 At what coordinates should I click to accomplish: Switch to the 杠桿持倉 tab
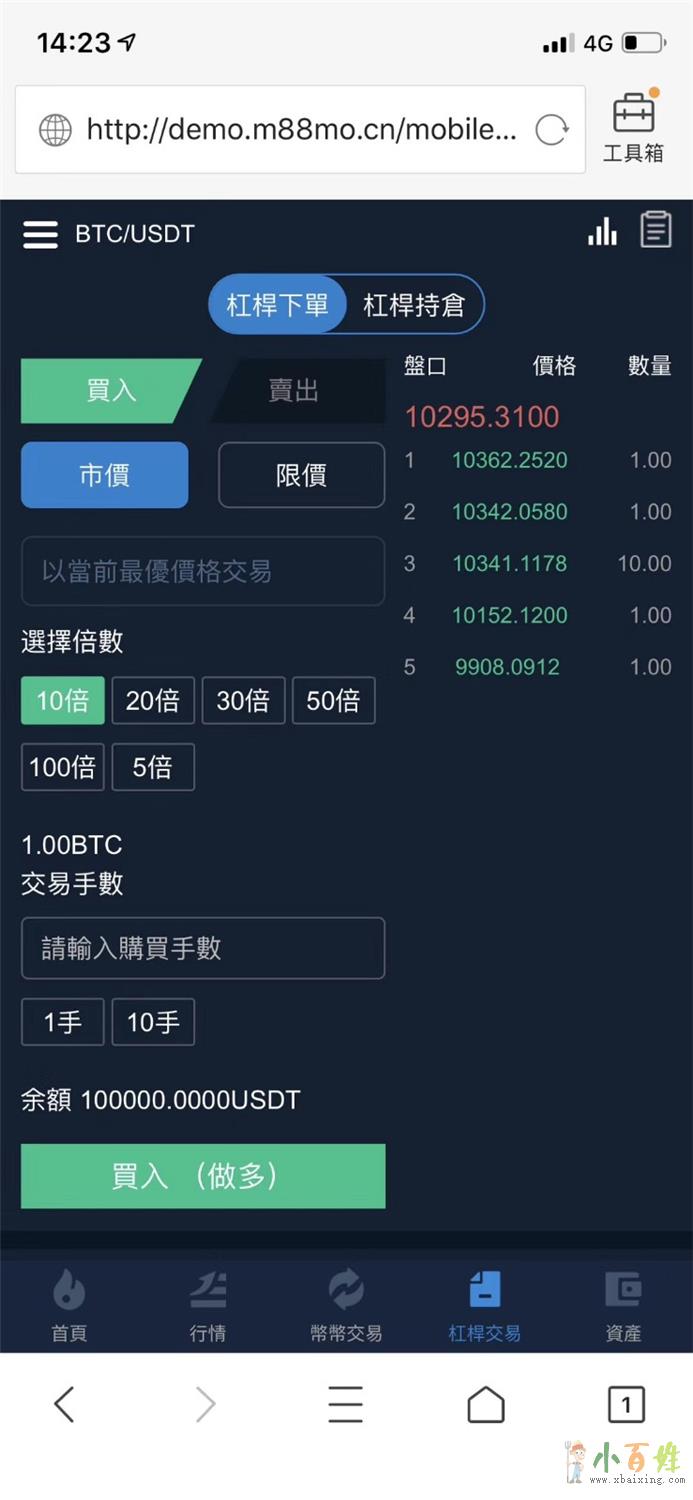pyautogui.click(x=414, y=305)
